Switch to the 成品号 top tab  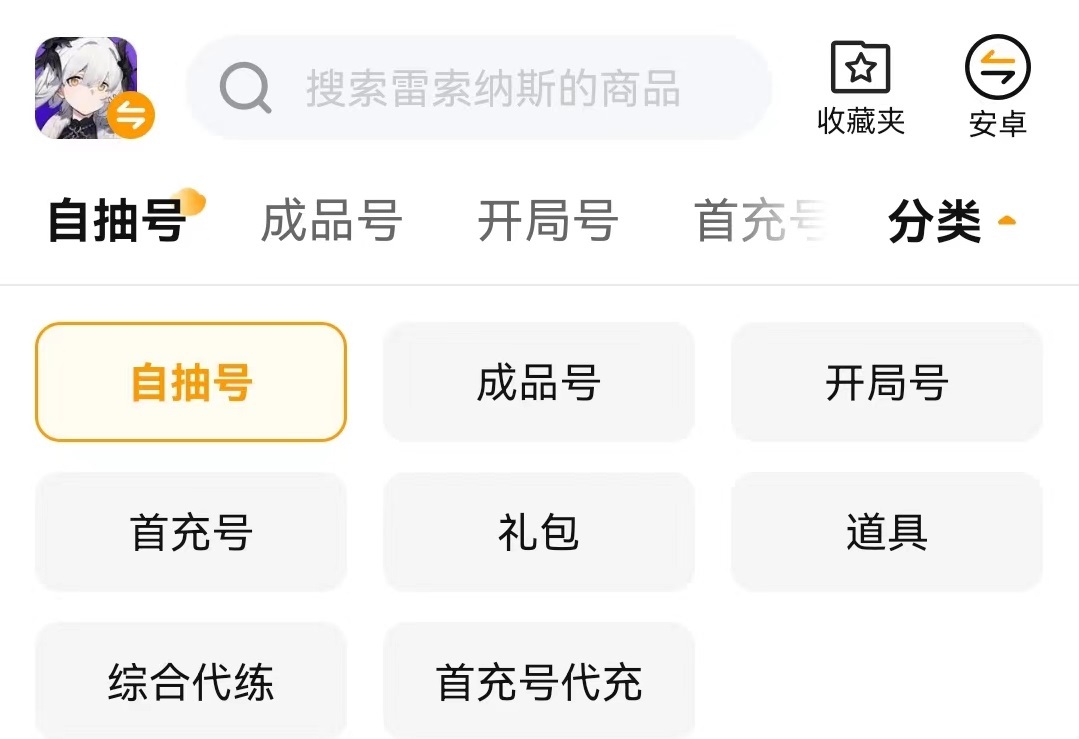coord(331,221)
